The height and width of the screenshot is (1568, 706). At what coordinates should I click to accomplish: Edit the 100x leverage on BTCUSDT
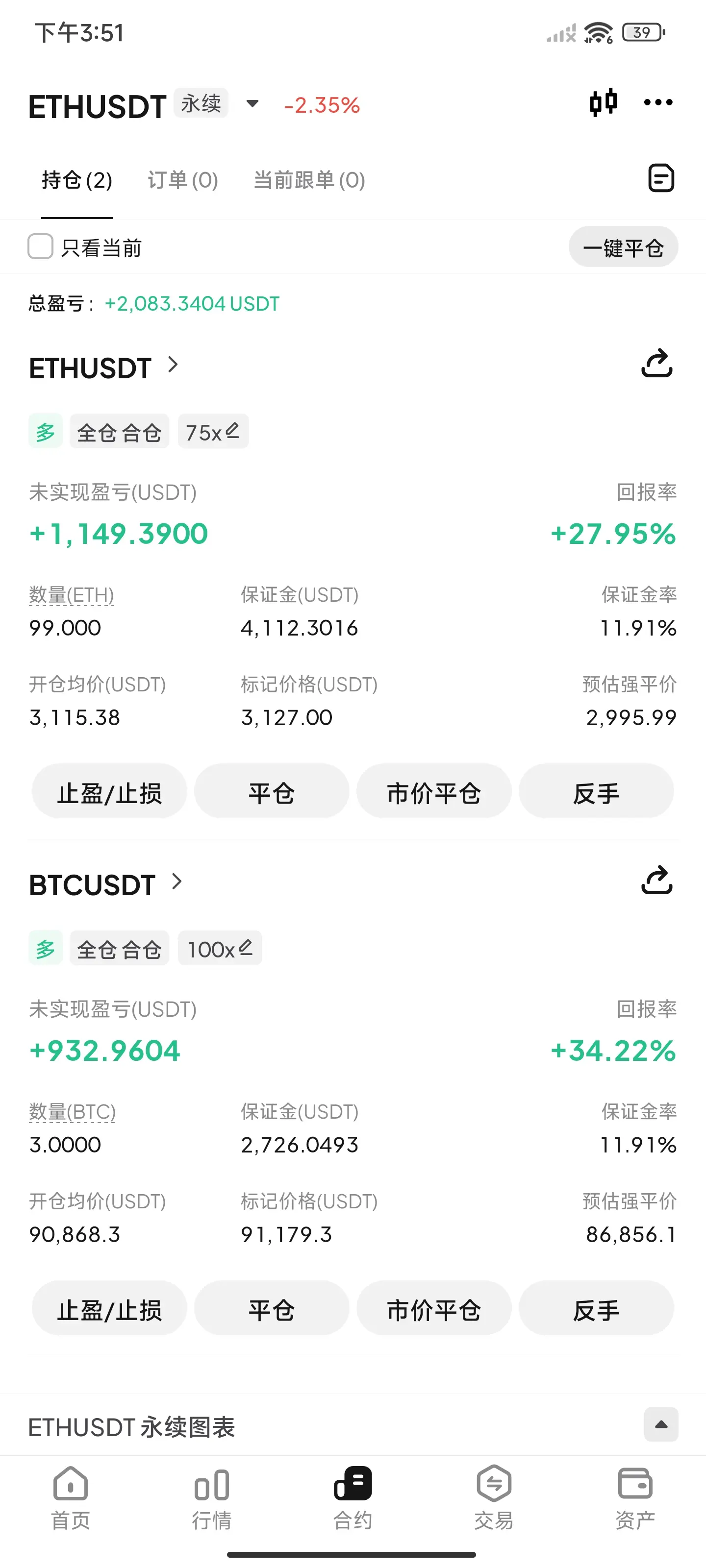pos(220,949)
